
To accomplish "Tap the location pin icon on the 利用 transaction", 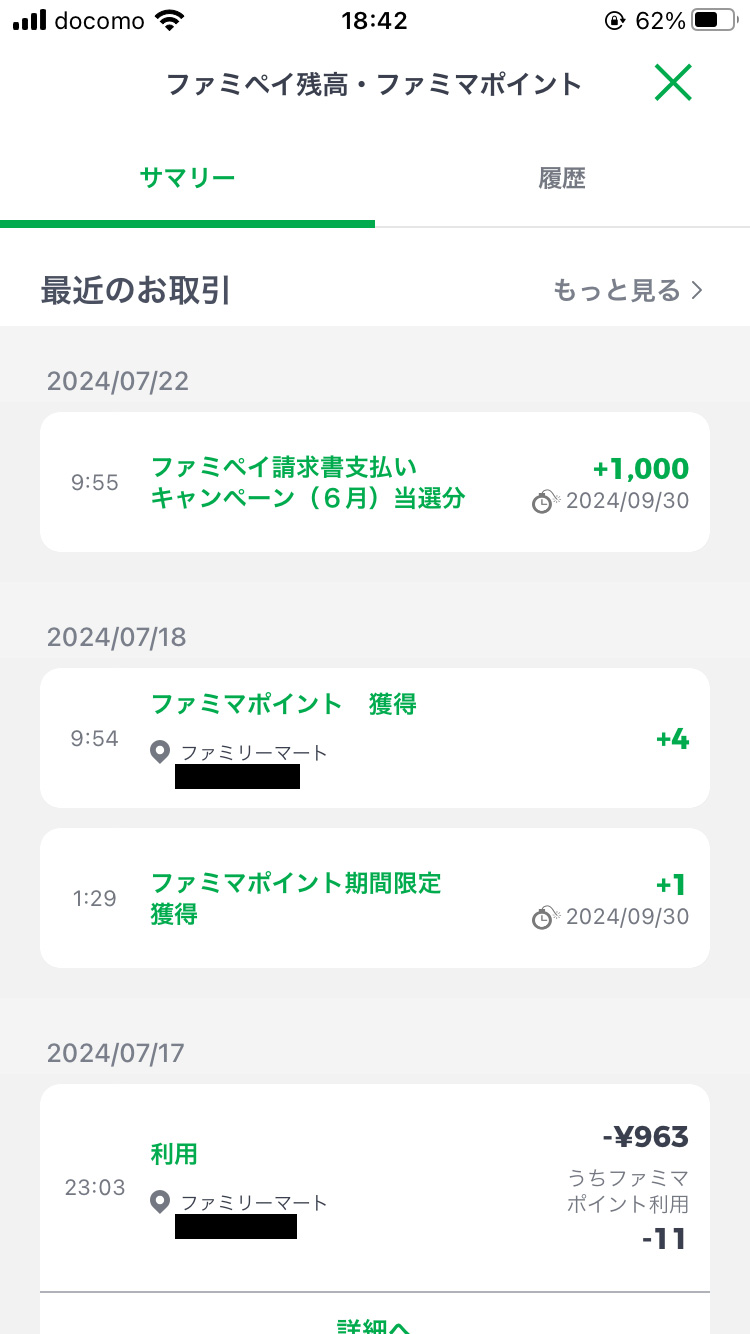I will coord(160,1202).
